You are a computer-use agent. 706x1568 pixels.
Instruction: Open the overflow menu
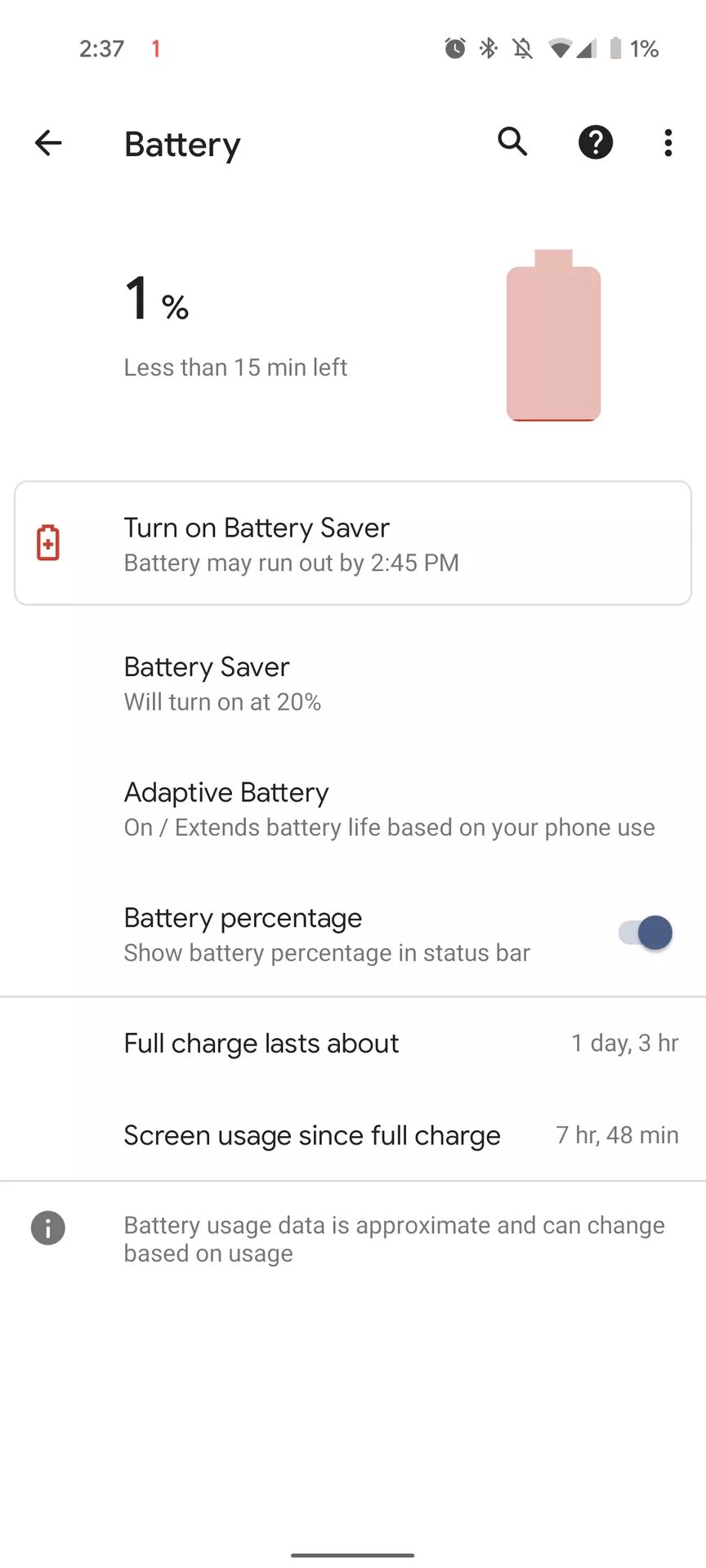pos(668,143)
